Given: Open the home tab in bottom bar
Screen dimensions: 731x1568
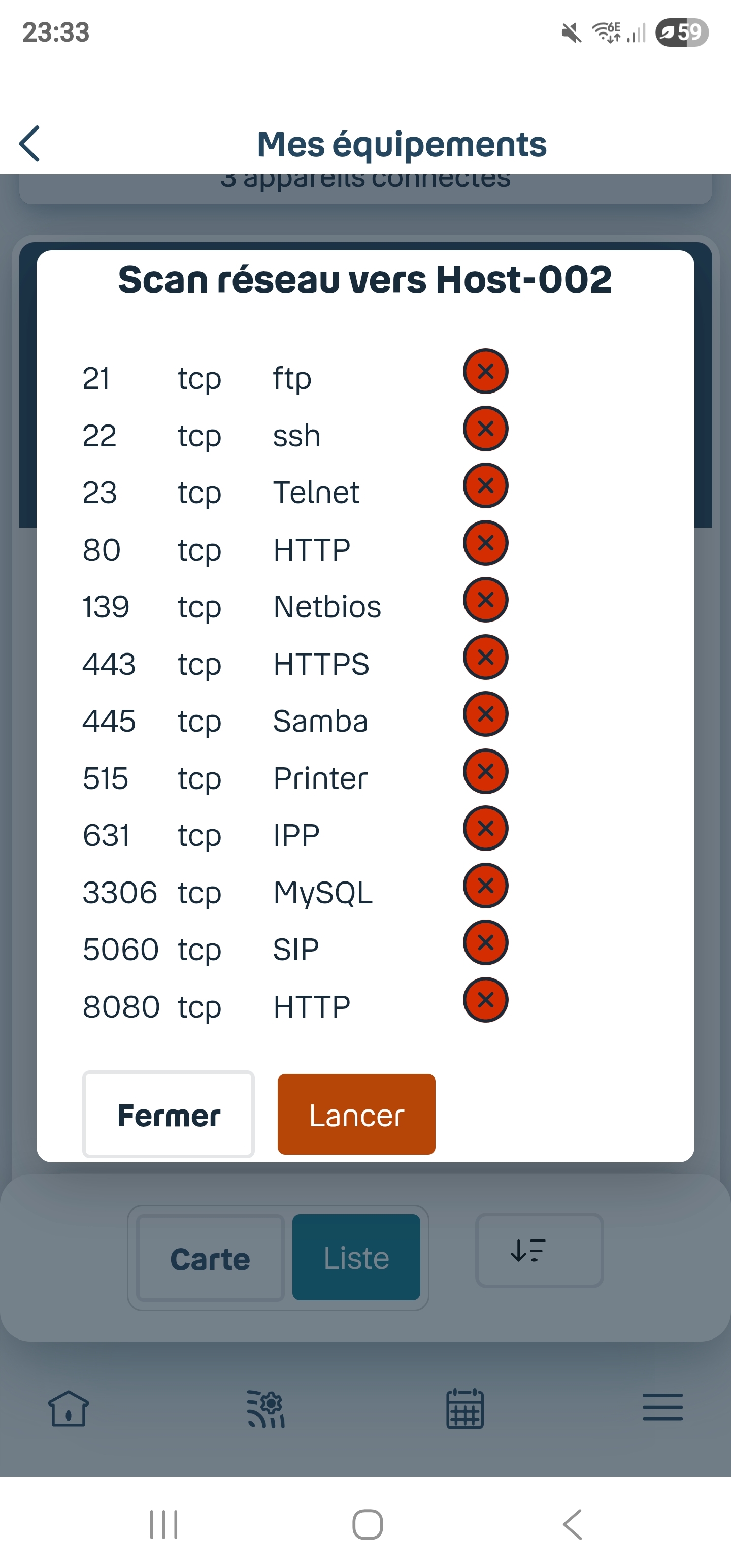Looking at the screenshot, I should pyautogui.click(x=68, y=1409).
